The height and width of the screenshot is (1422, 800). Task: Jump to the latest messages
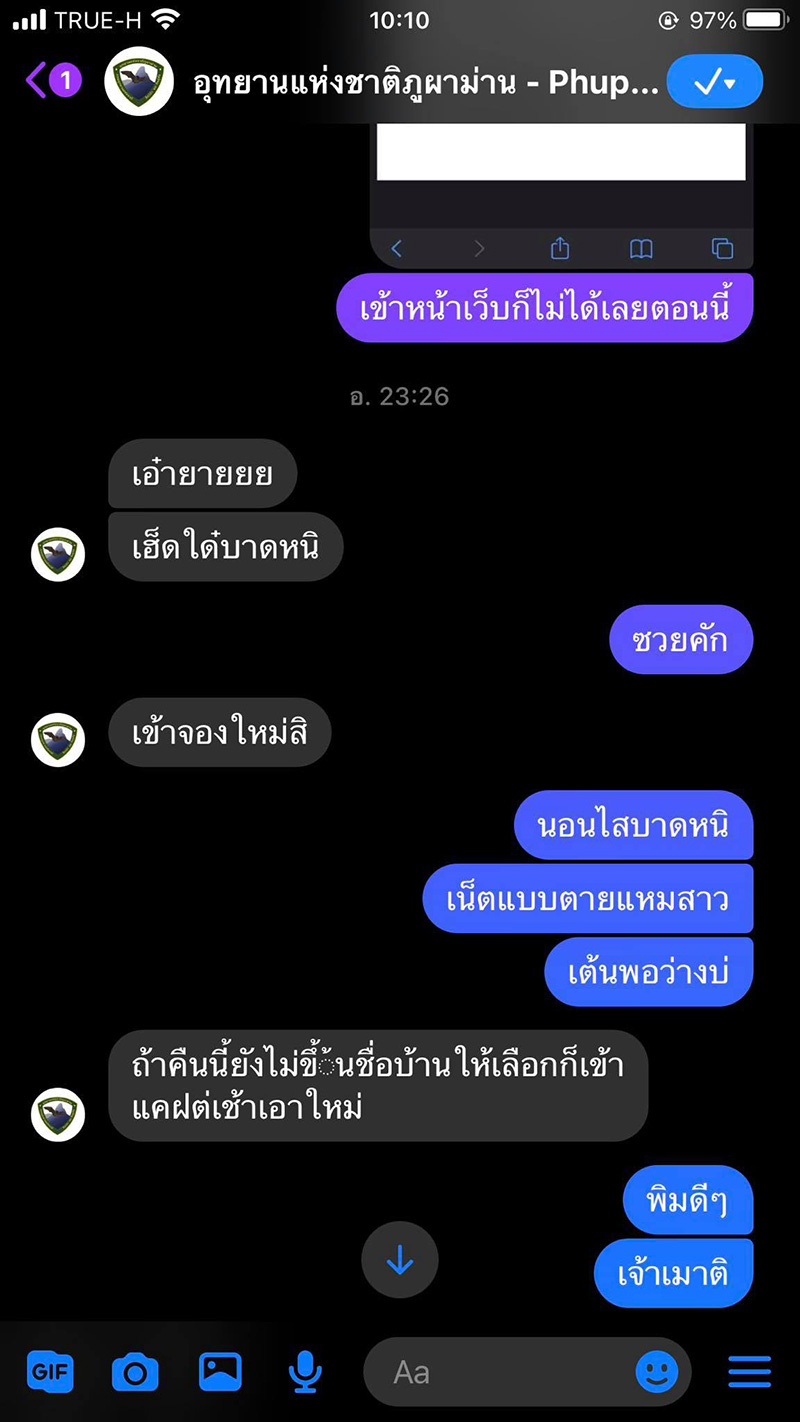[x=400, y=1262]
